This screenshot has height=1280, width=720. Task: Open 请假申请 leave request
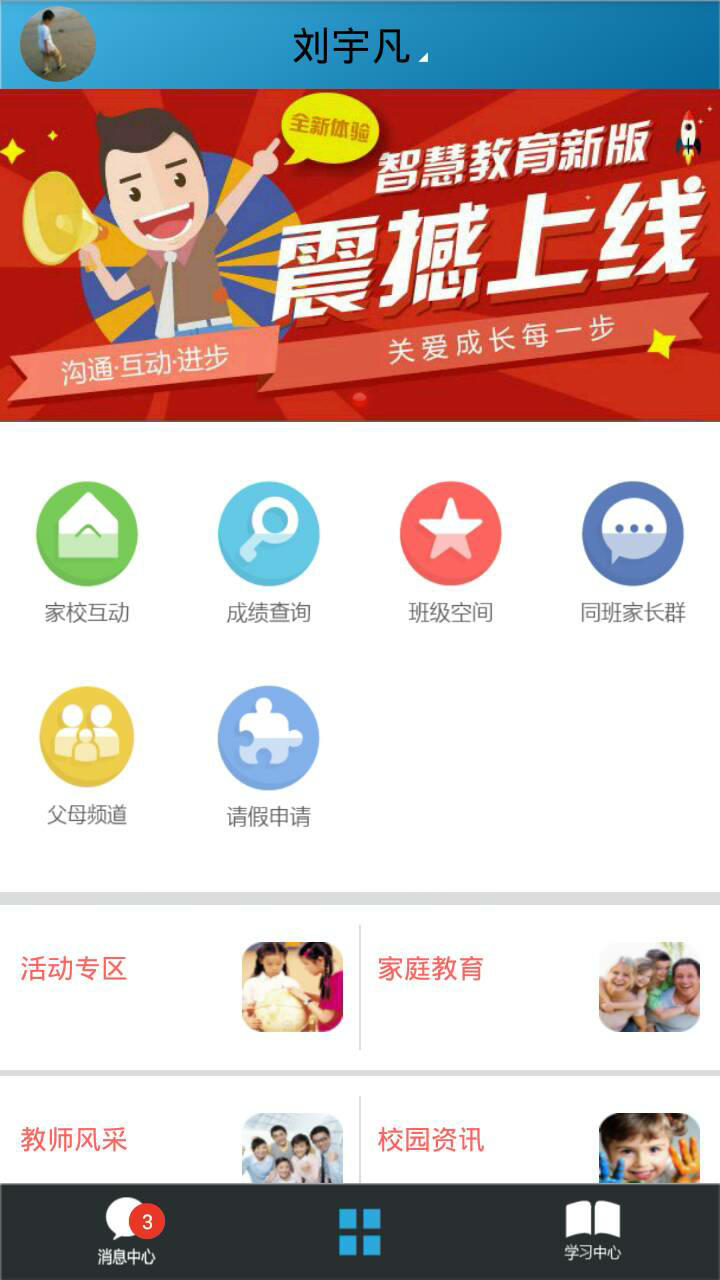click(x=268, y=757)
